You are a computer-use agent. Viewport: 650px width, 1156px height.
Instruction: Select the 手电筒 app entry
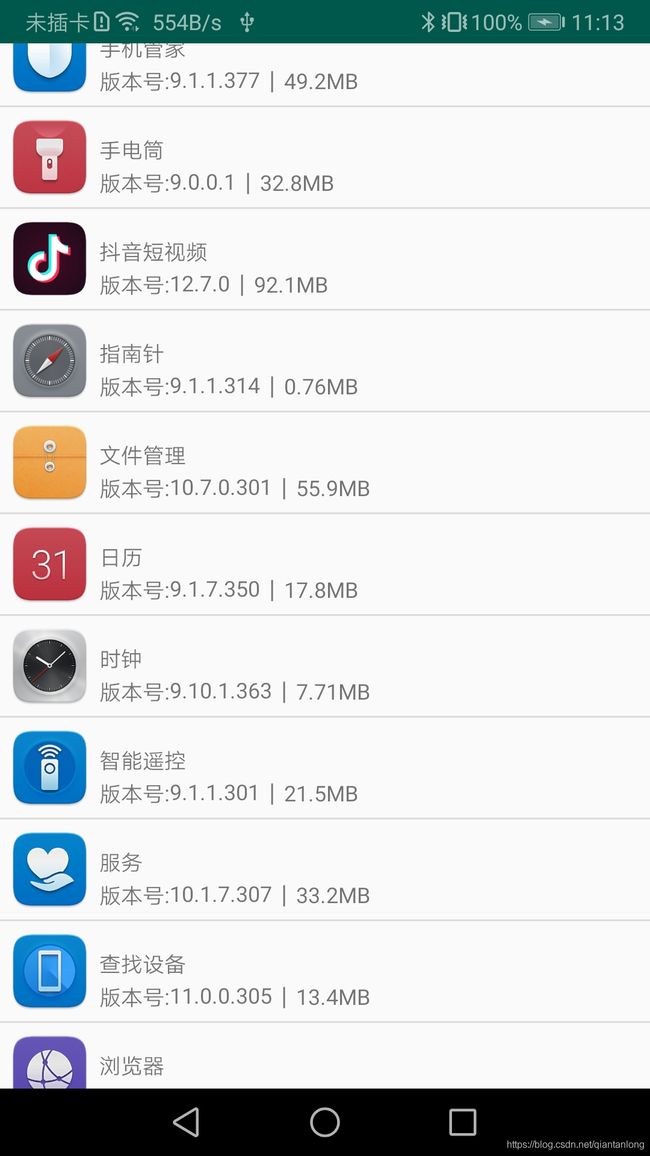tap(325, 158)
